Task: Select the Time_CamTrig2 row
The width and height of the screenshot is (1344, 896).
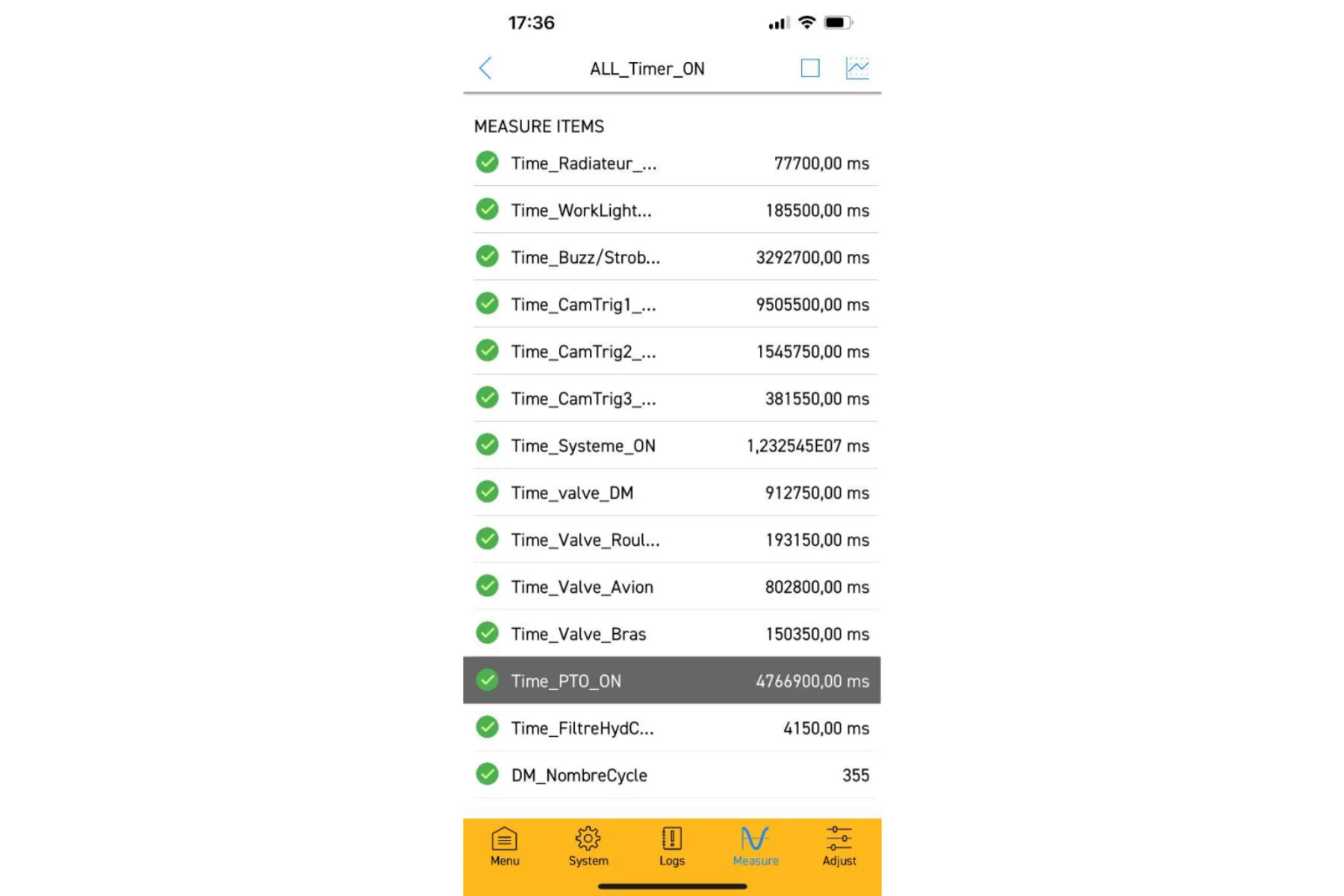Action: pyautogui.click(x=672, y=351)
